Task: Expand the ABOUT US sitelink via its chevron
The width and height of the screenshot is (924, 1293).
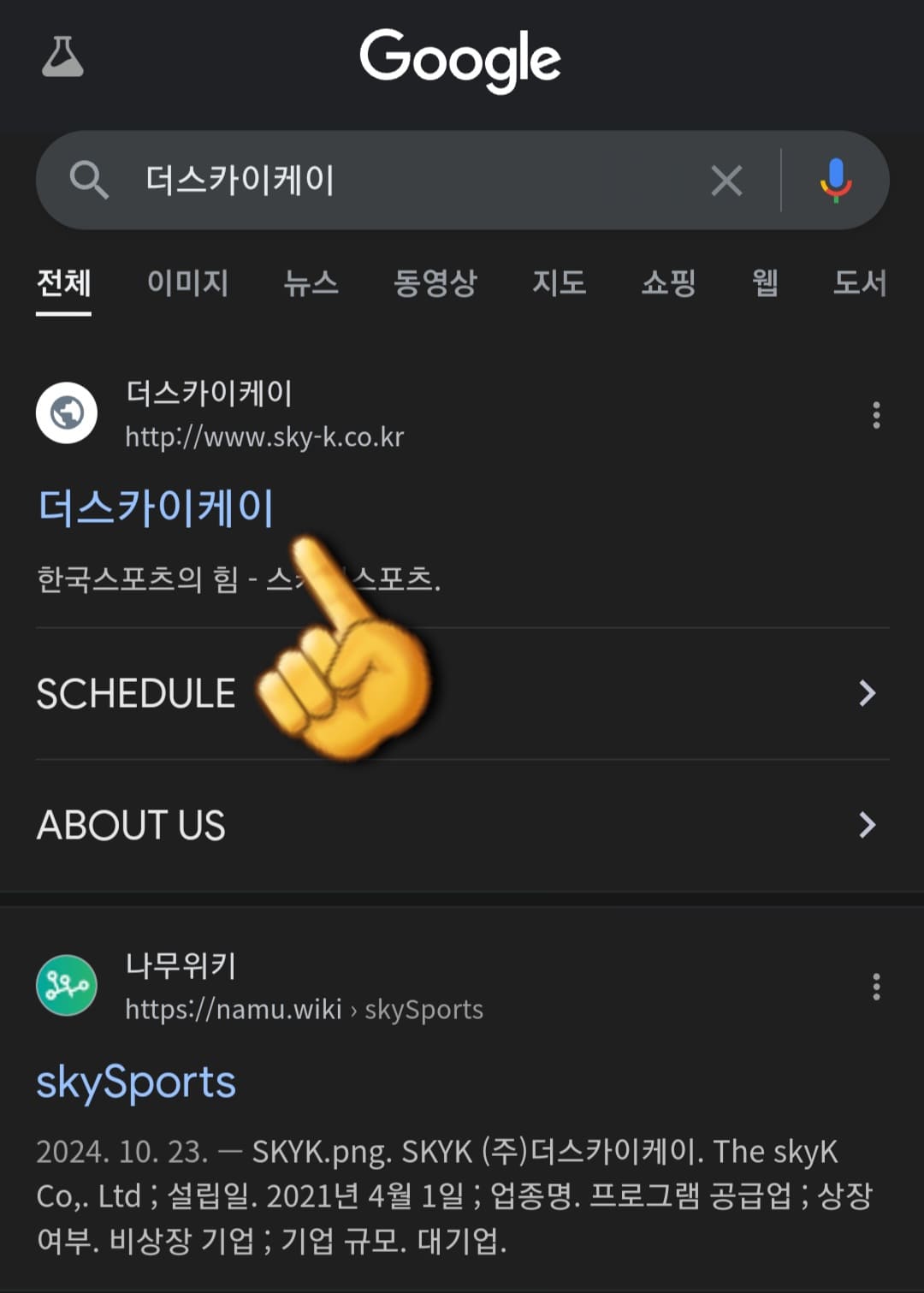Action: 868,825
